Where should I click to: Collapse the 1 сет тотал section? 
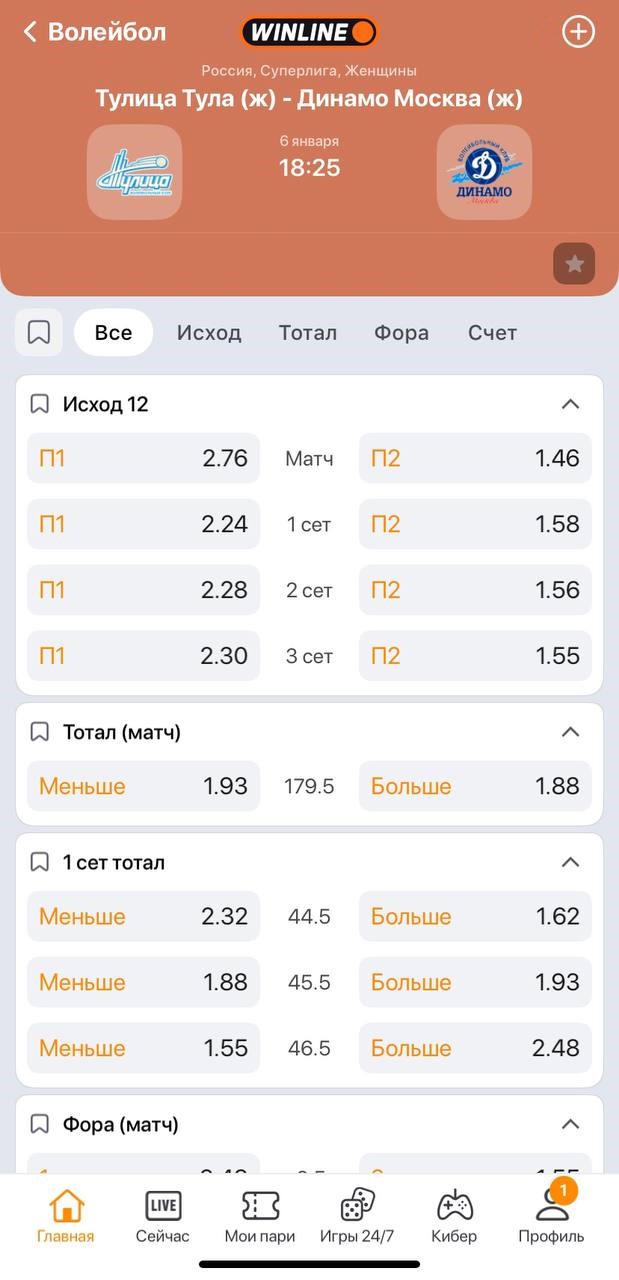[570, 862]
